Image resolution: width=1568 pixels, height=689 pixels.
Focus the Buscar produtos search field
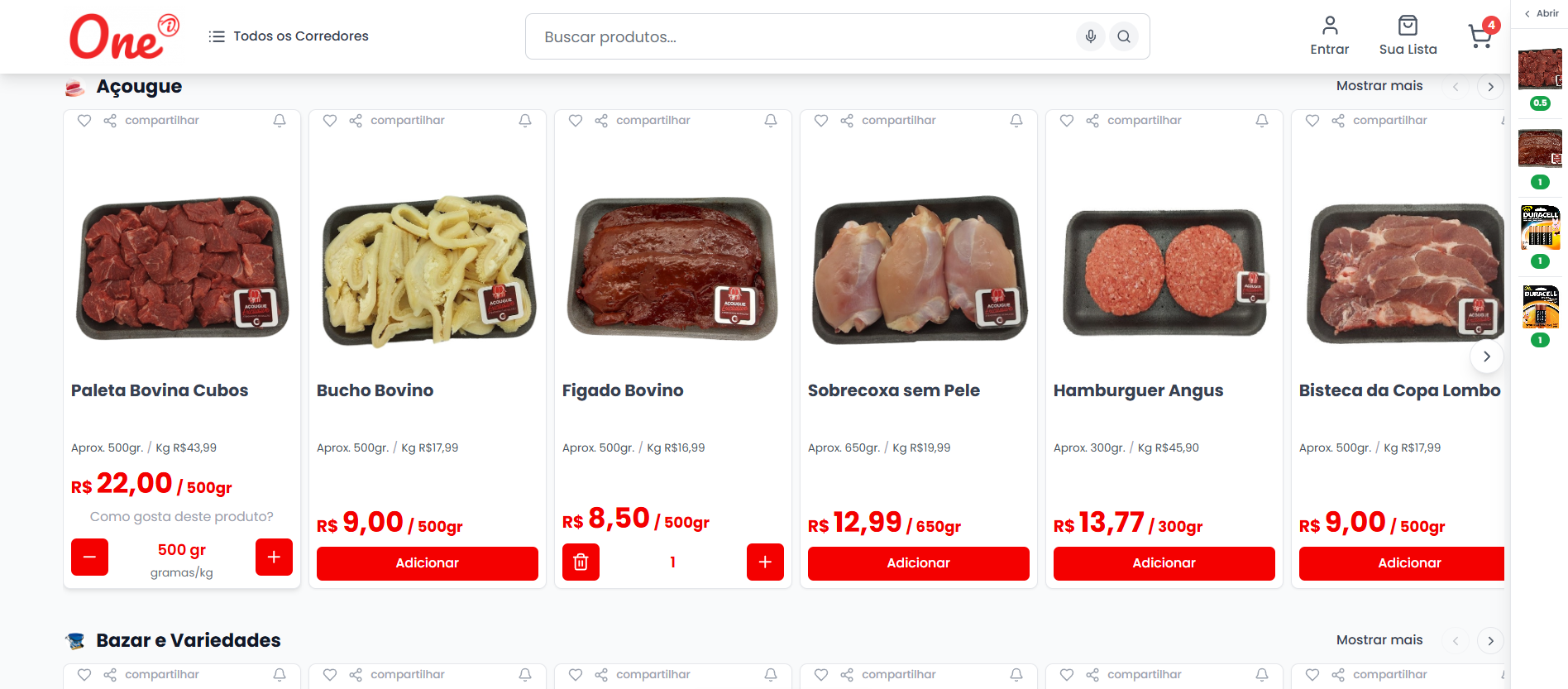tap(802, 36)
